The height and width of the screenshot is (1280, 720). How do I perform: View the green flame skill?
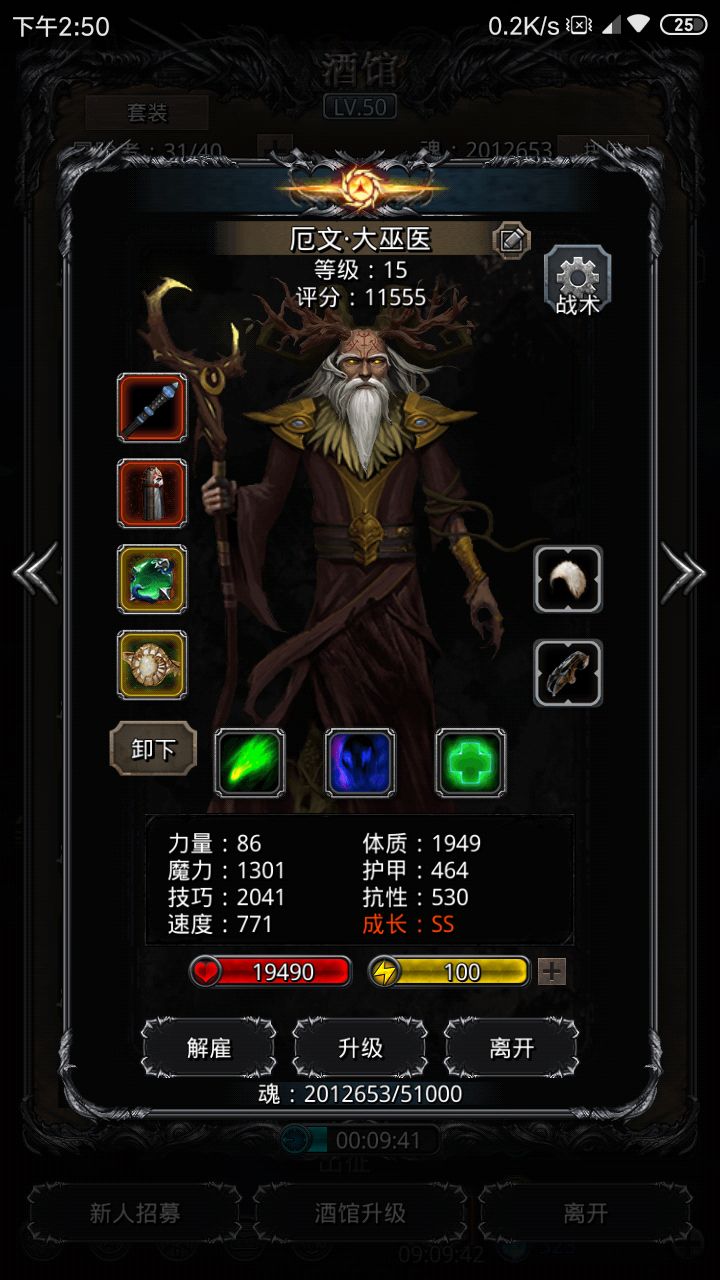(250, 762)
